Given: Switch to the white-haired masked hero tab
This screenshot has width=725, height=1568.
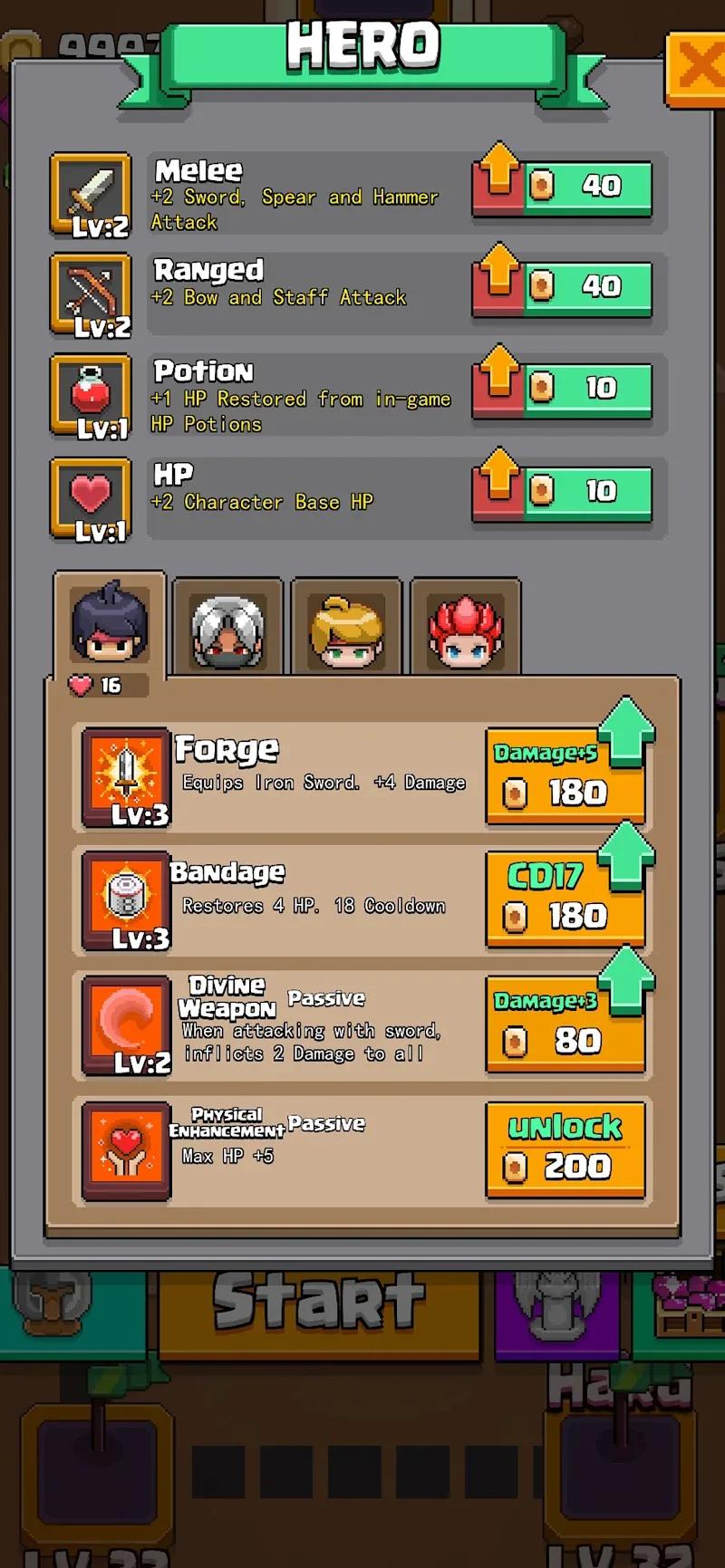Looking at the screenshot, I should click(x=227, y=627).
